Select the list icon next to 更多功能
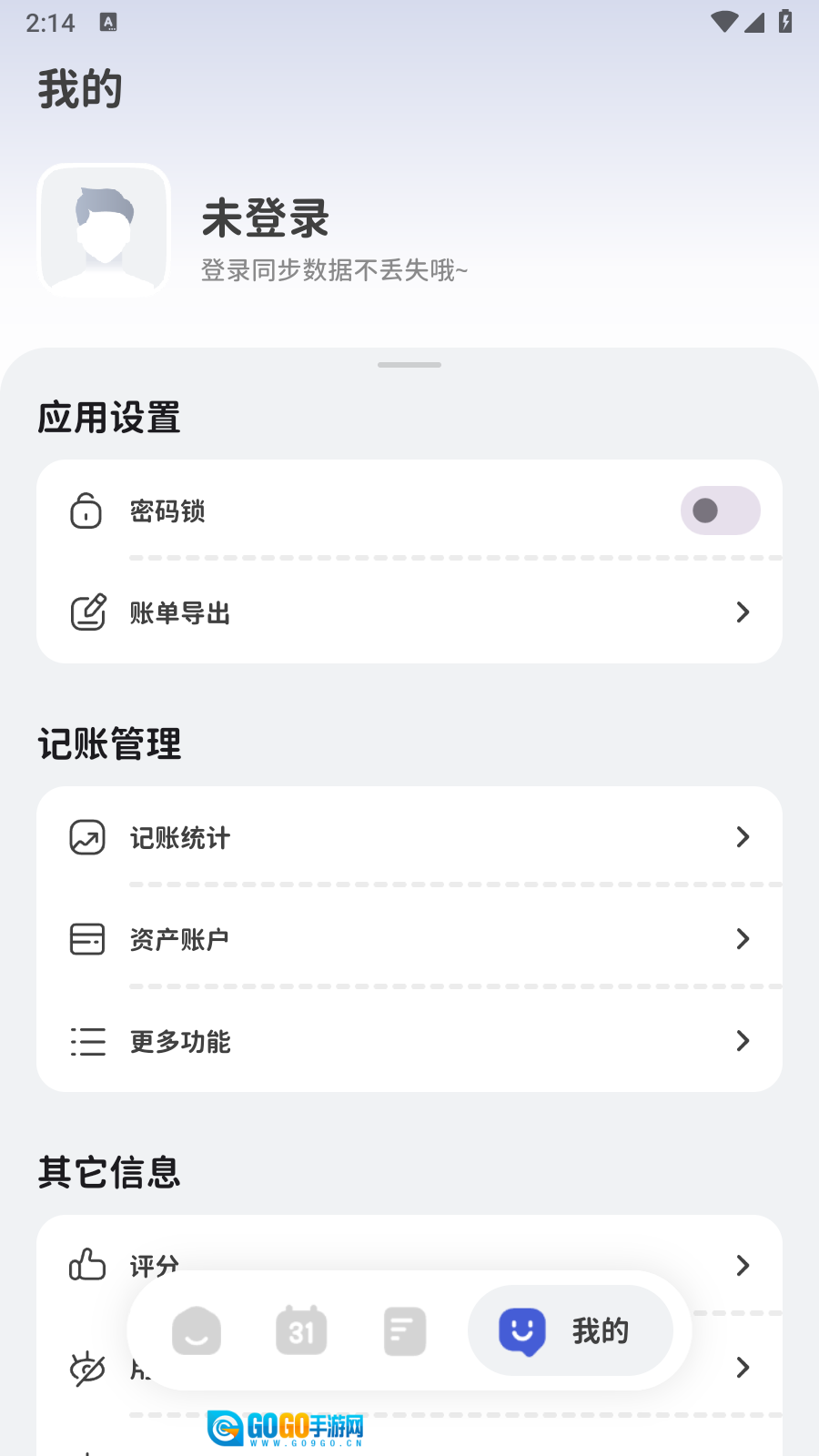The image size is (819, 1456). (x=86, y=1041)
